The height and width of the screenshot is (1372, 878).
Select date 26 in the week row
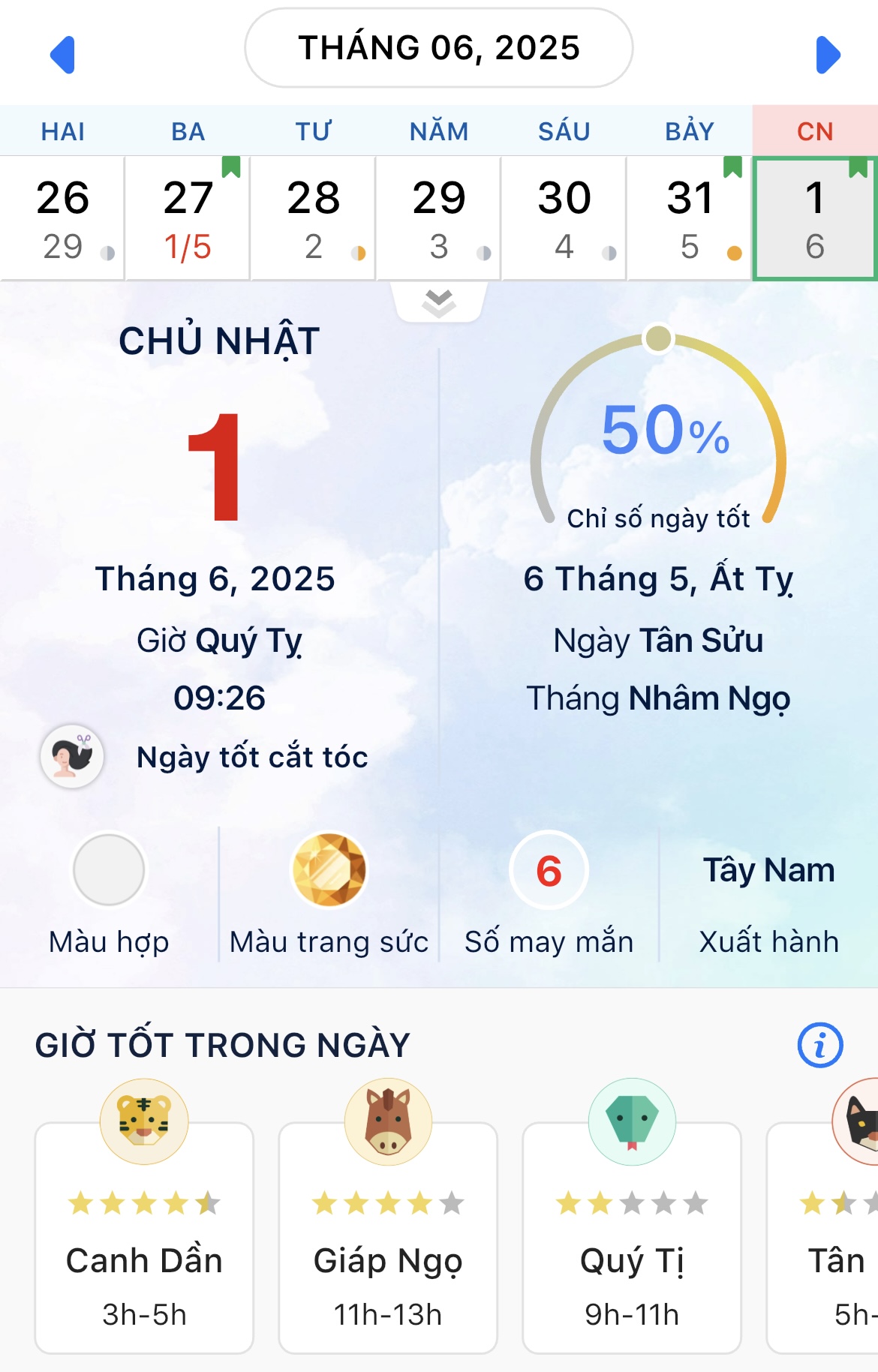63,218
